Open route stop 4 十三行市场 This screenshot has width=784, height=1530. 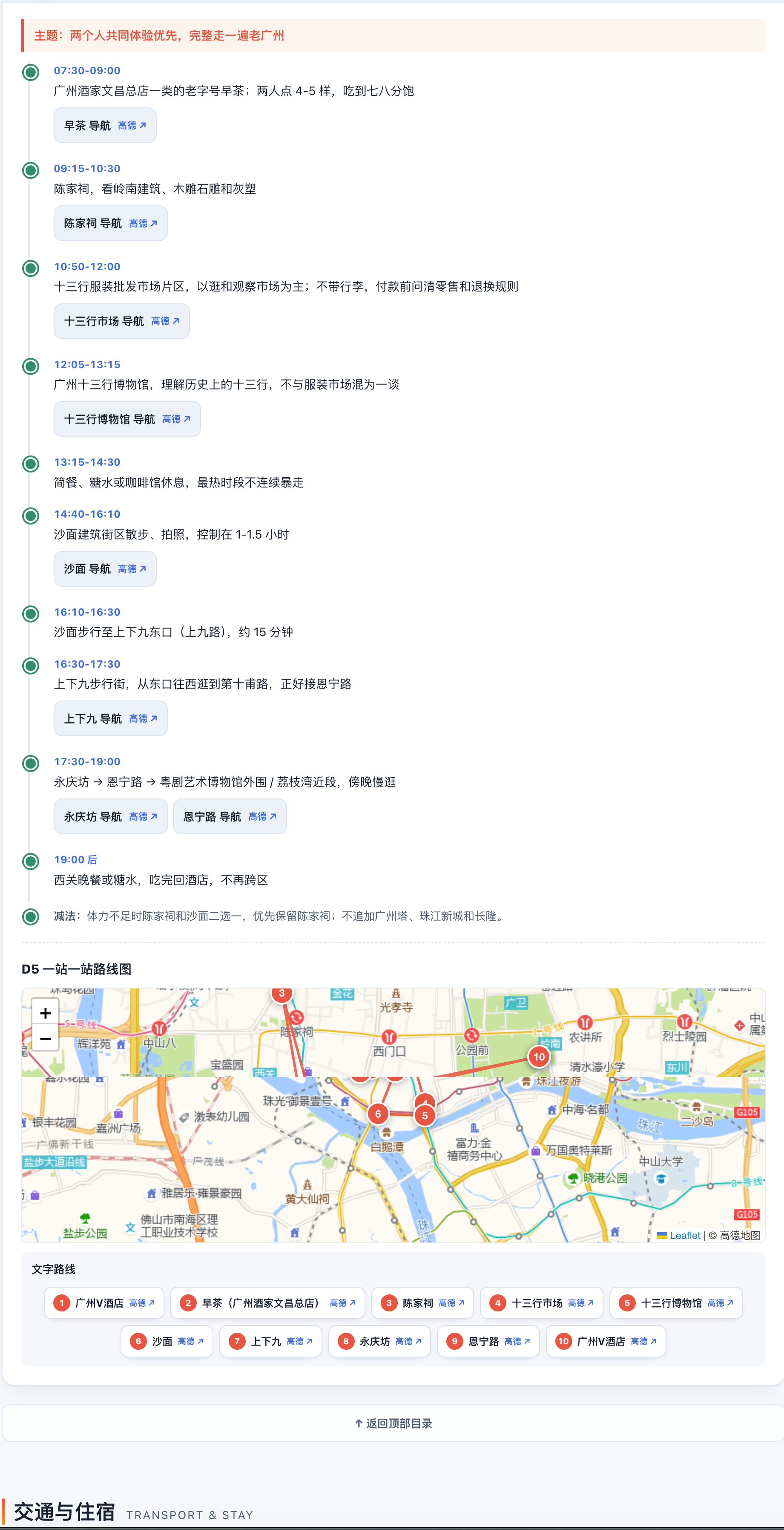click(541, 1302)
